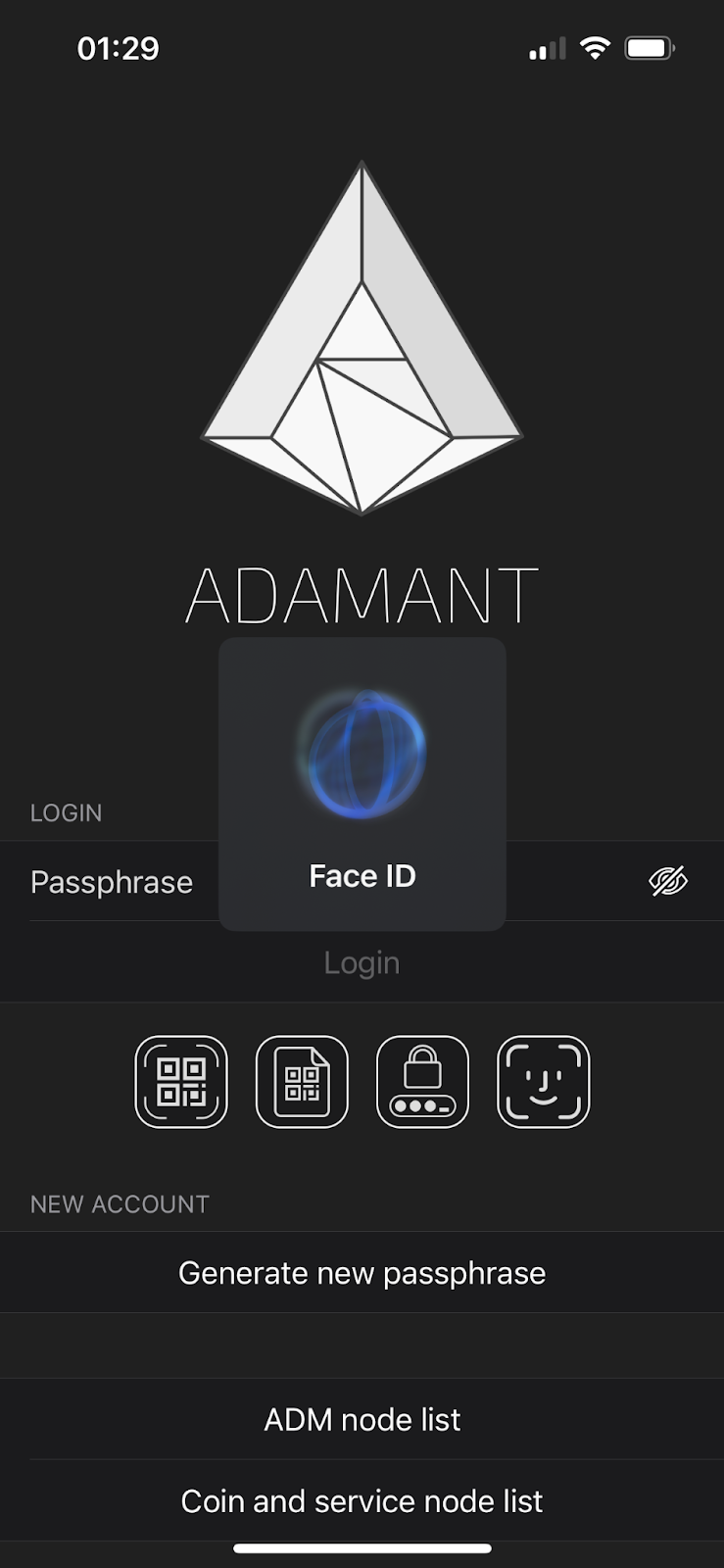Open the ADM node list
The image size is (724, 1568).
[x=362, y=1419]
